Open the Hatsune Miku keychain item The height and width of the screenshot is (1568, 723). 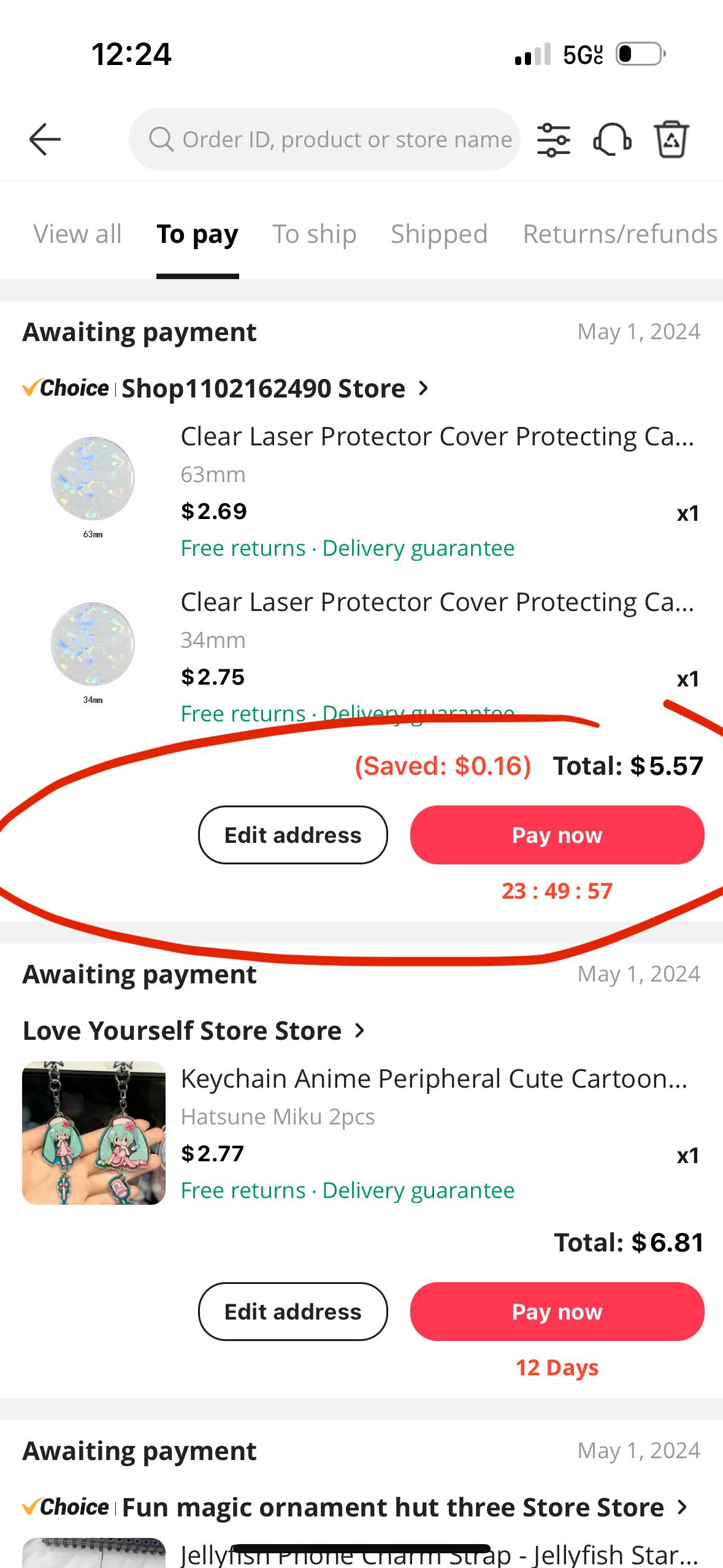(x=433, y=1078)
